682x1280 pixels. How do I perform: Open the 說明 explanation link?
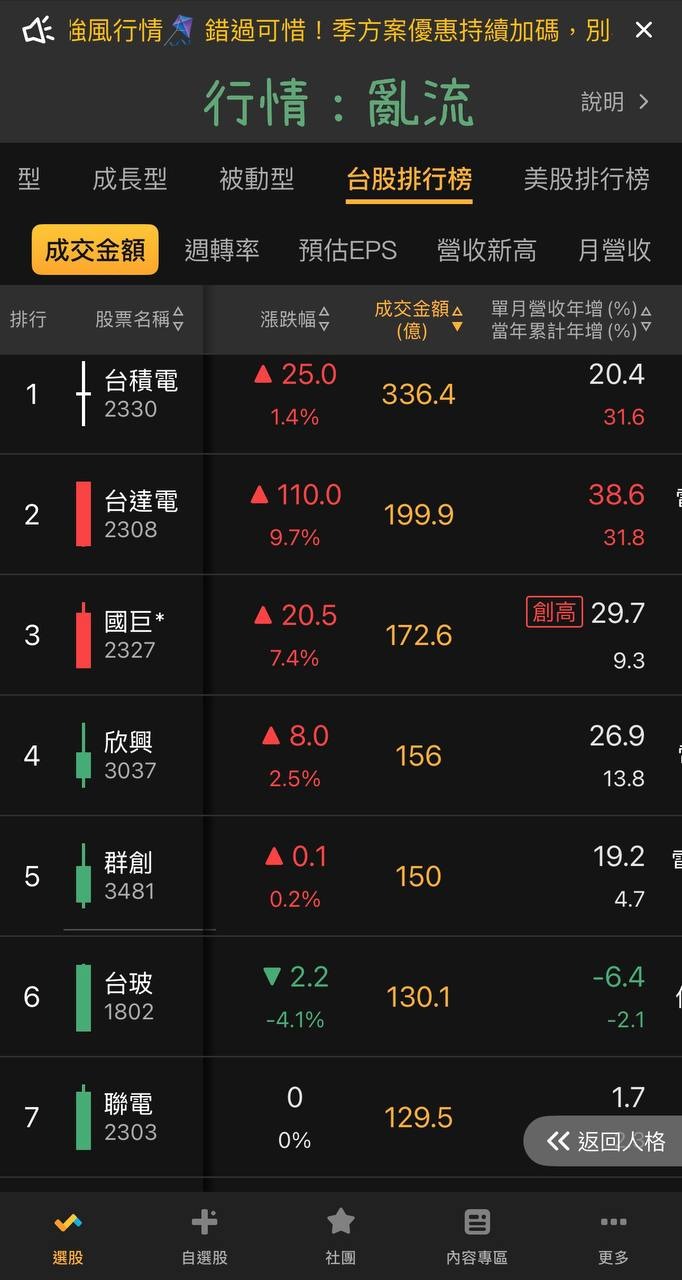click(x=615, y=102)
